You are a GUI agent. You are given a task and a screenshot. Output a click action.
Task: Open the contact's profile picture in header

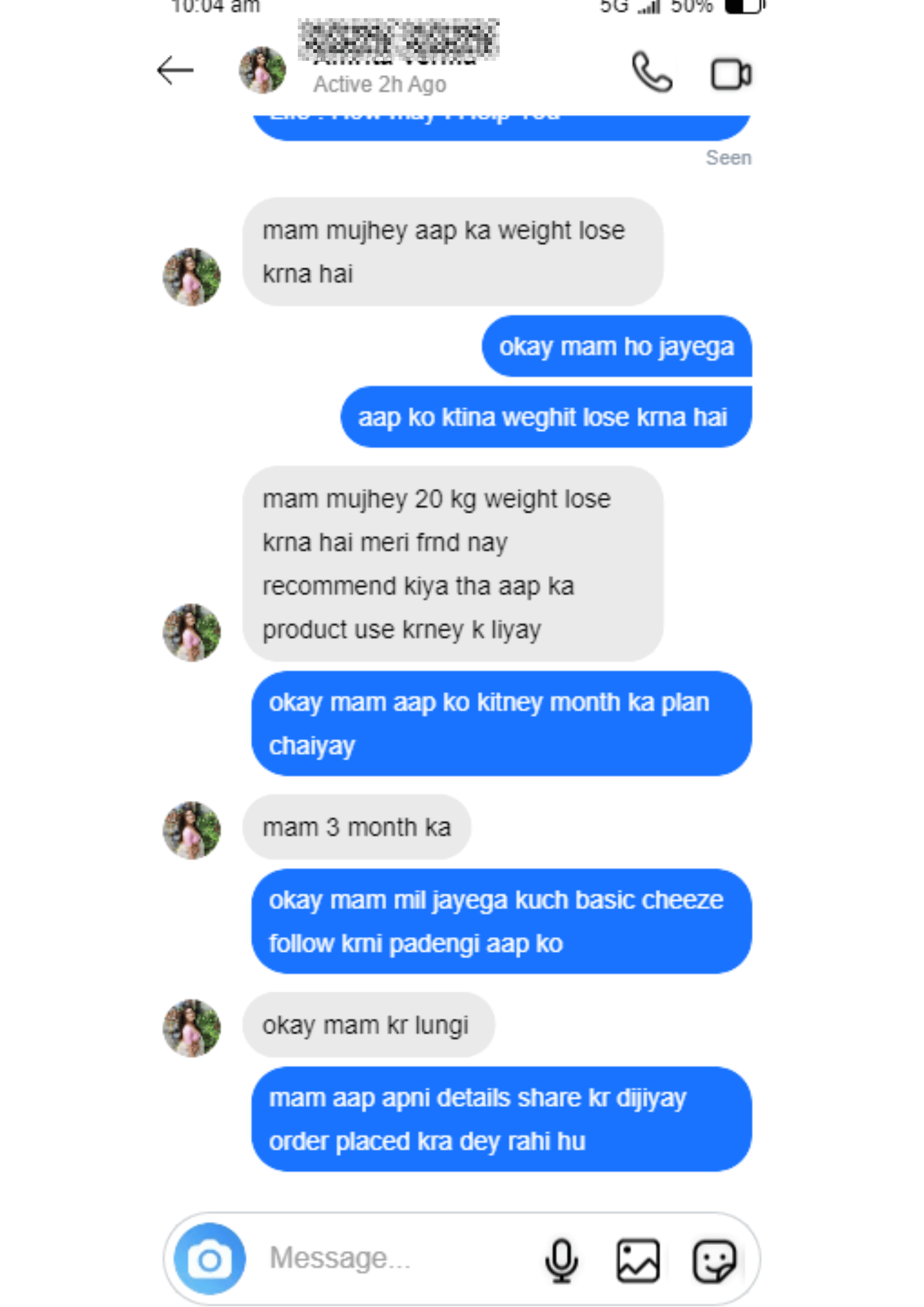pos(262,70)
